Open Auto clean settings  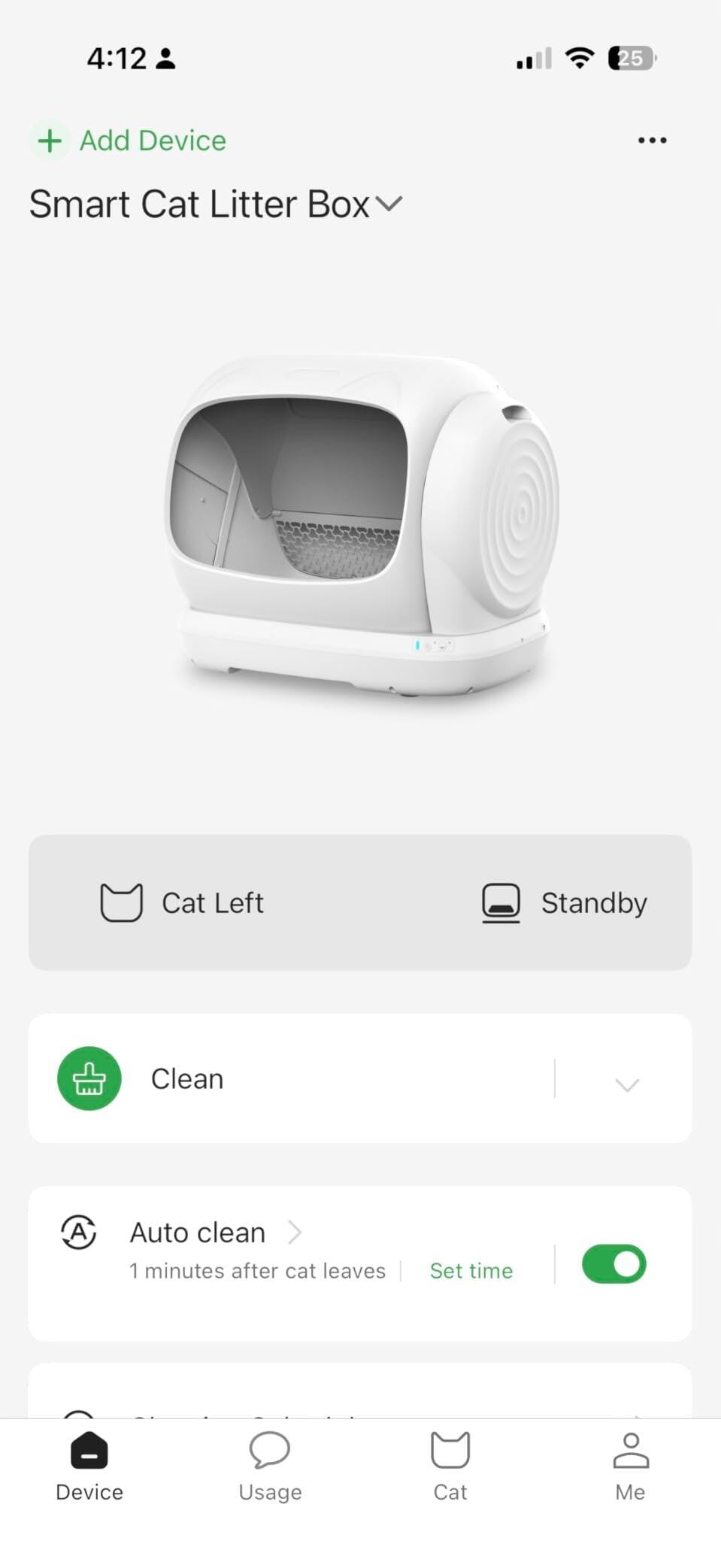tap(215, 1233)
